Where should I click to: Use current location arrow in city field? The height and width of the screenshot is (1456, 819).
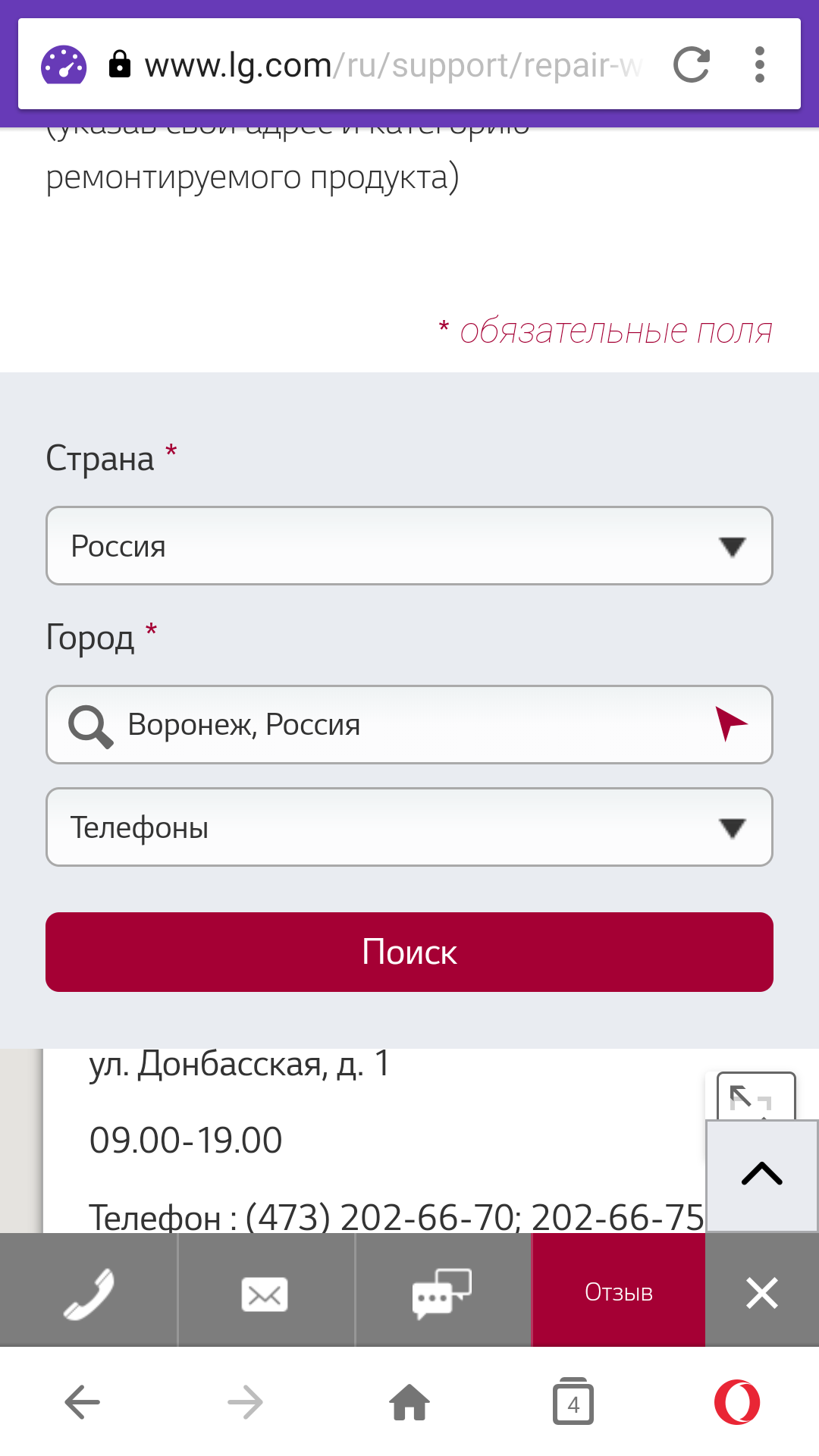pyautogui.click(x=731, y=723)
